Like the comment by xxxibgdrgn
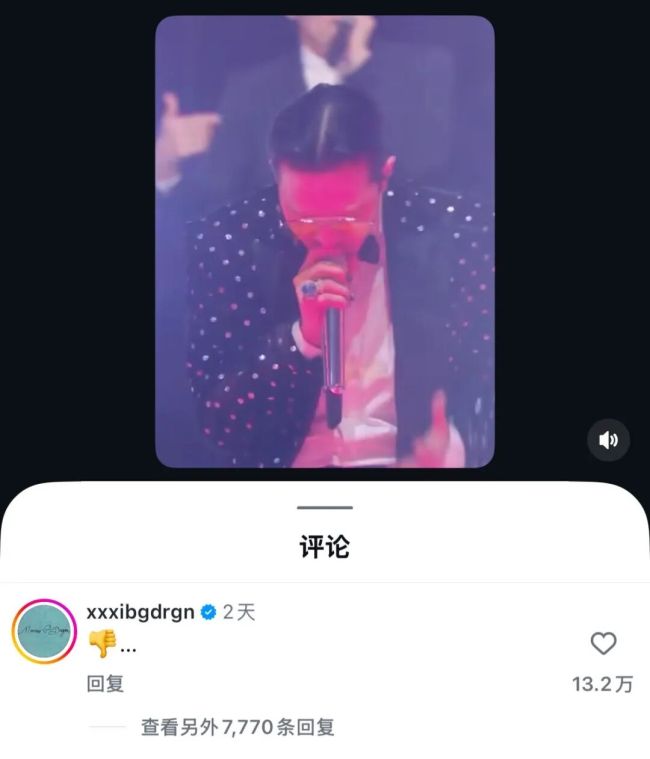650x759 pixels. 603,643
